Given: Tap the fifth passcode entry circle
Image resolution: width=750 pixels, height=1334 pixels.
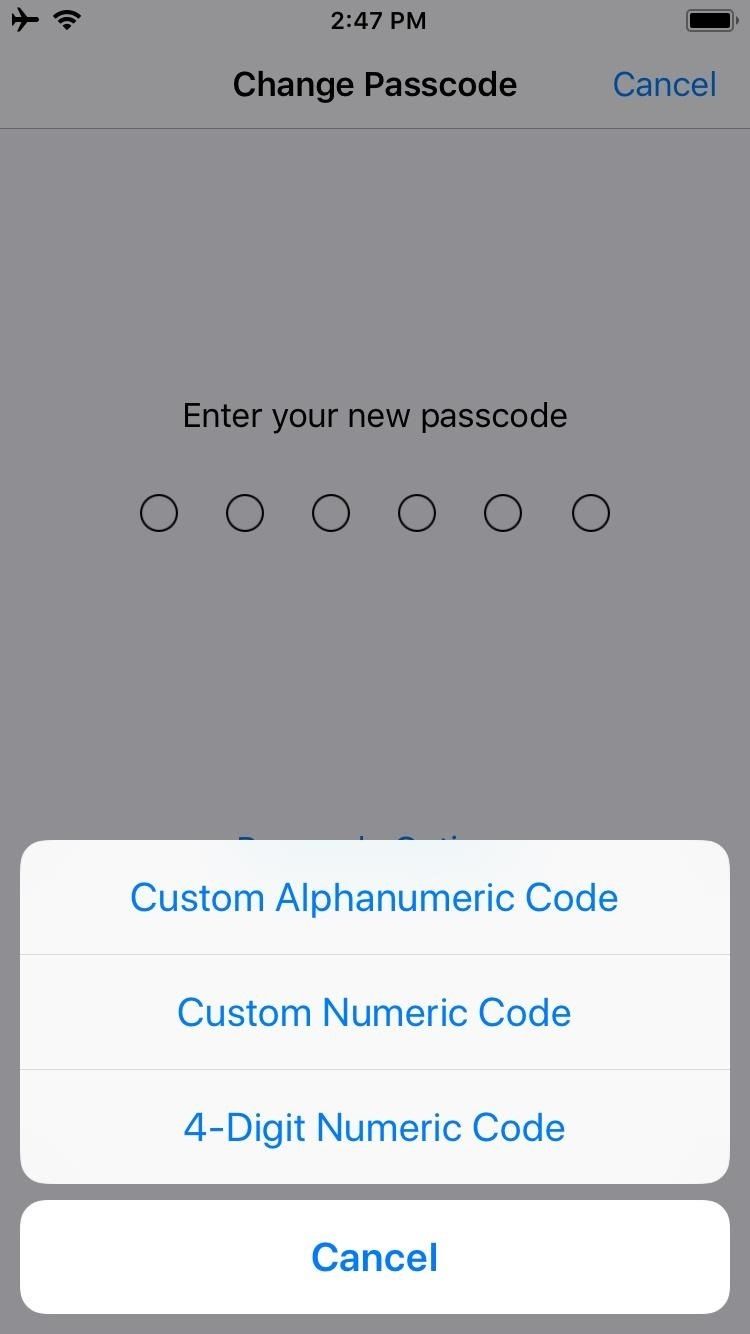Looking at the screenshot, I should [503, 512].
